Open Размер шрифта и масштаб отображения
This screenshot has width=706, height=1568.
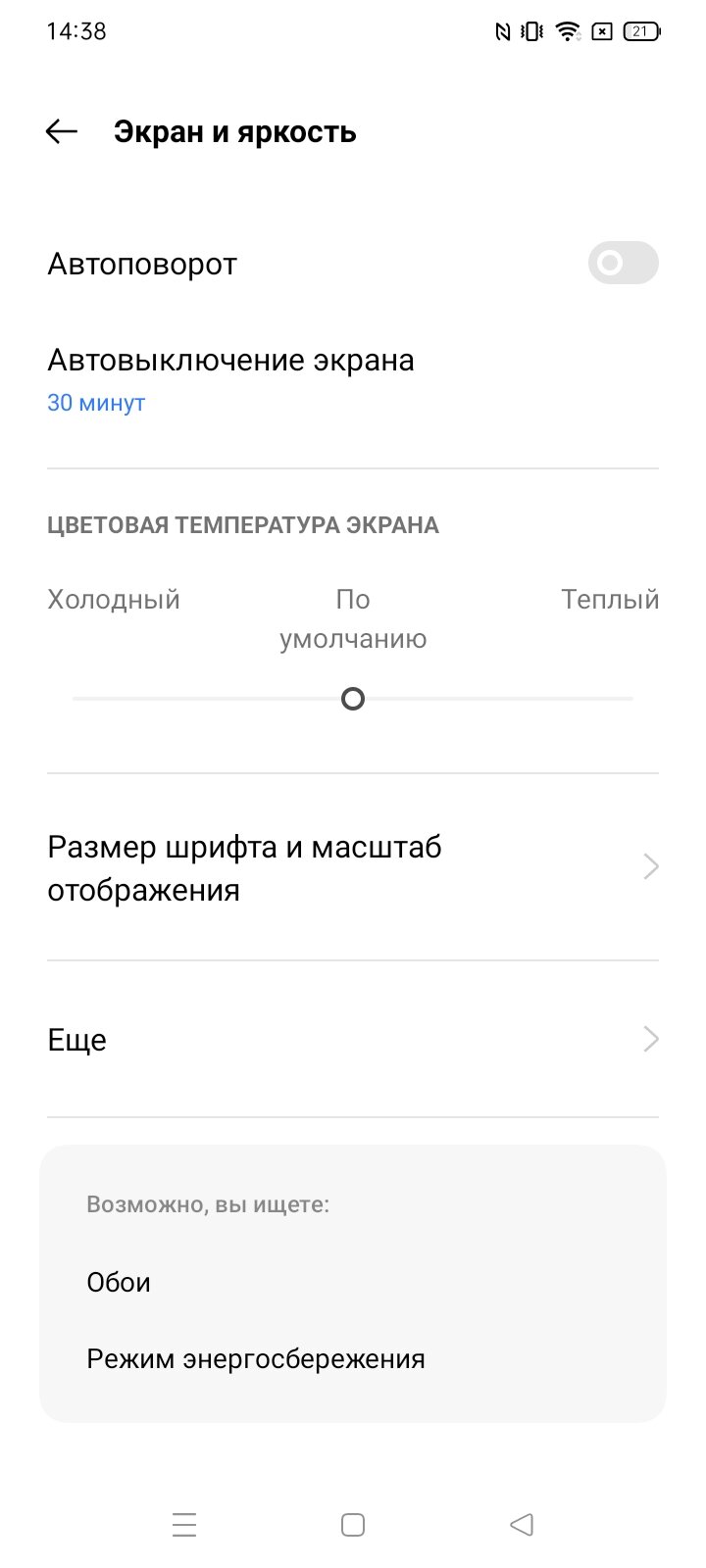353,867
